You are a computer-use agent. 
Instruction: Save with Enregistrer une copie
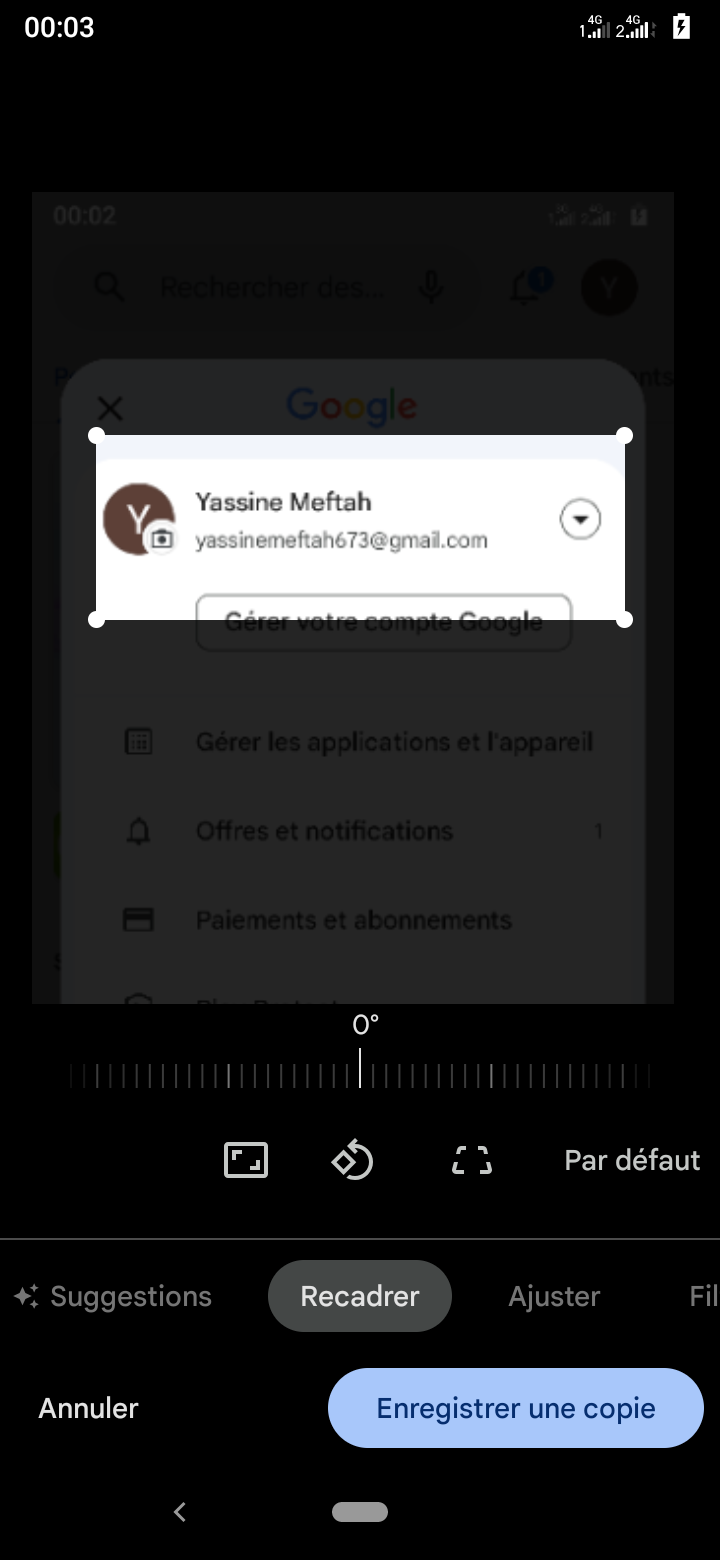(x=516, y=1408)
